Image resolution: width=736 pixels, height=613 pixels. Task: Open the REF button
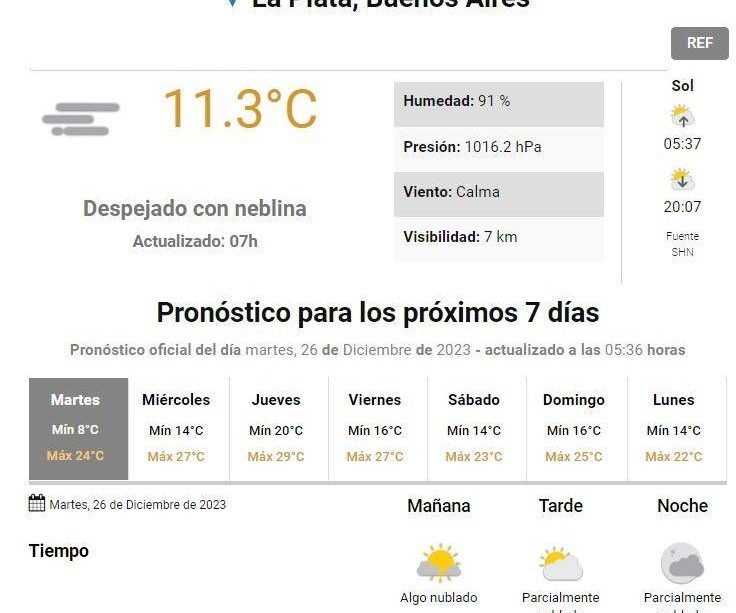(x=699, y=43)
